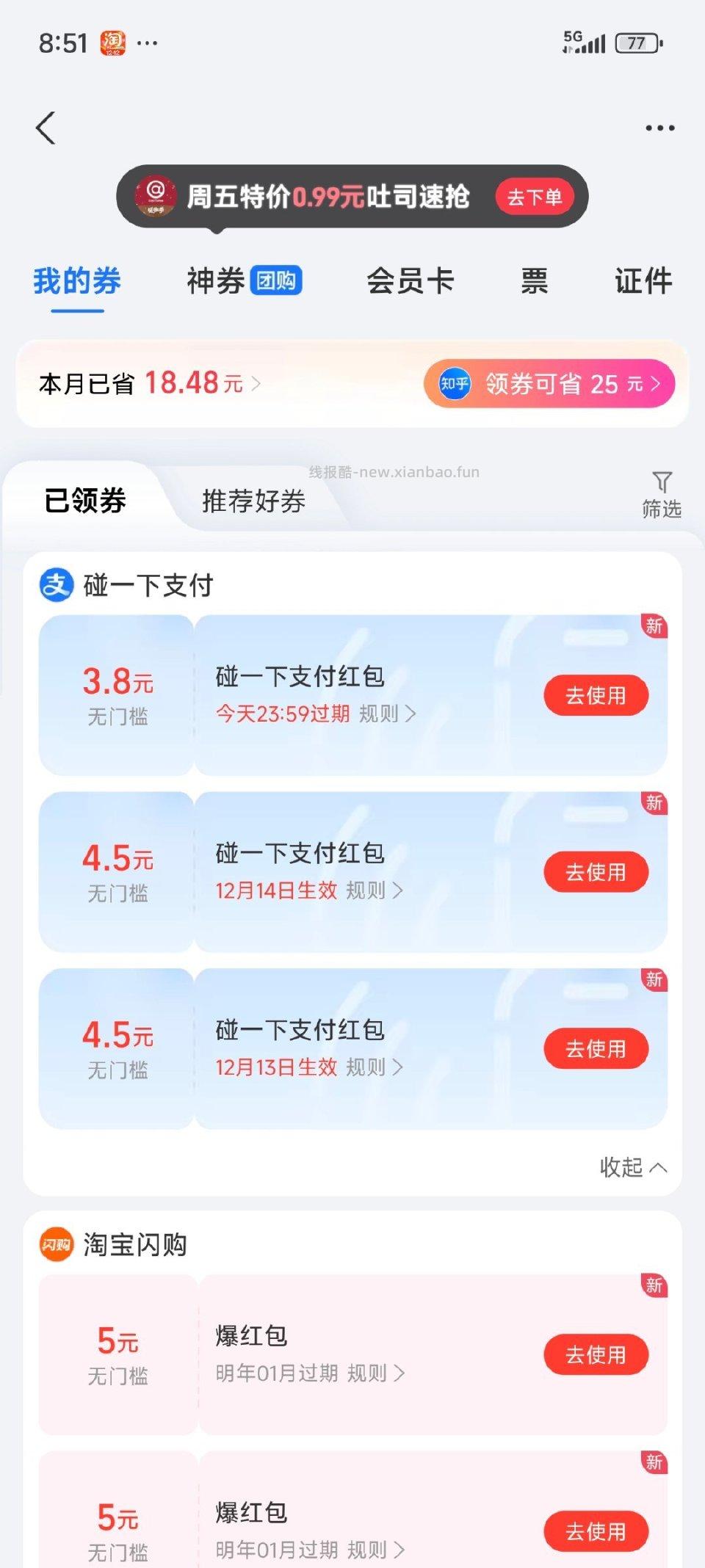
Task: Select the 票 tab
Action: pos(534,281)
